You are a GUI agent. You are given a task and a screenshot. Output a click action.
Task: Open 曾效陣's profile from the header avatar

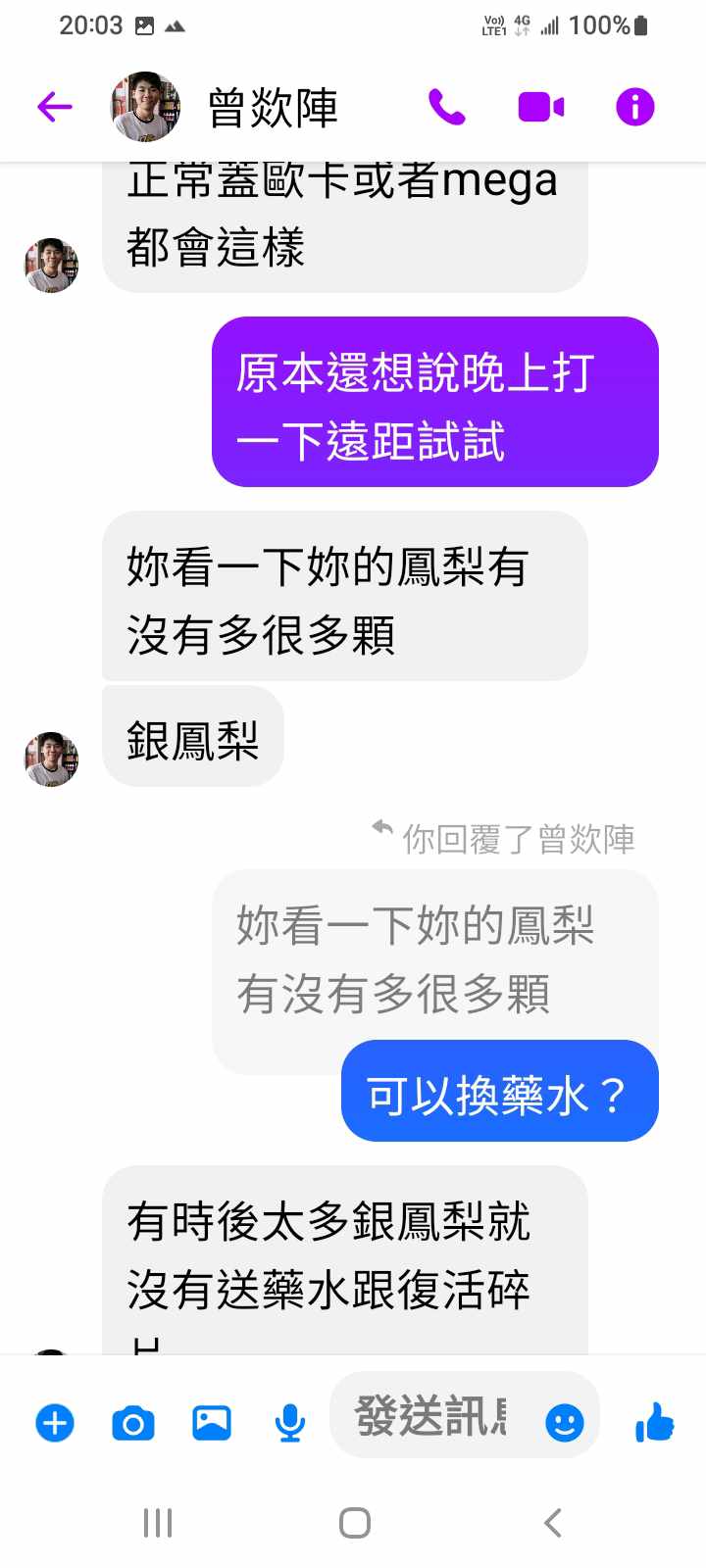(145, 107)
